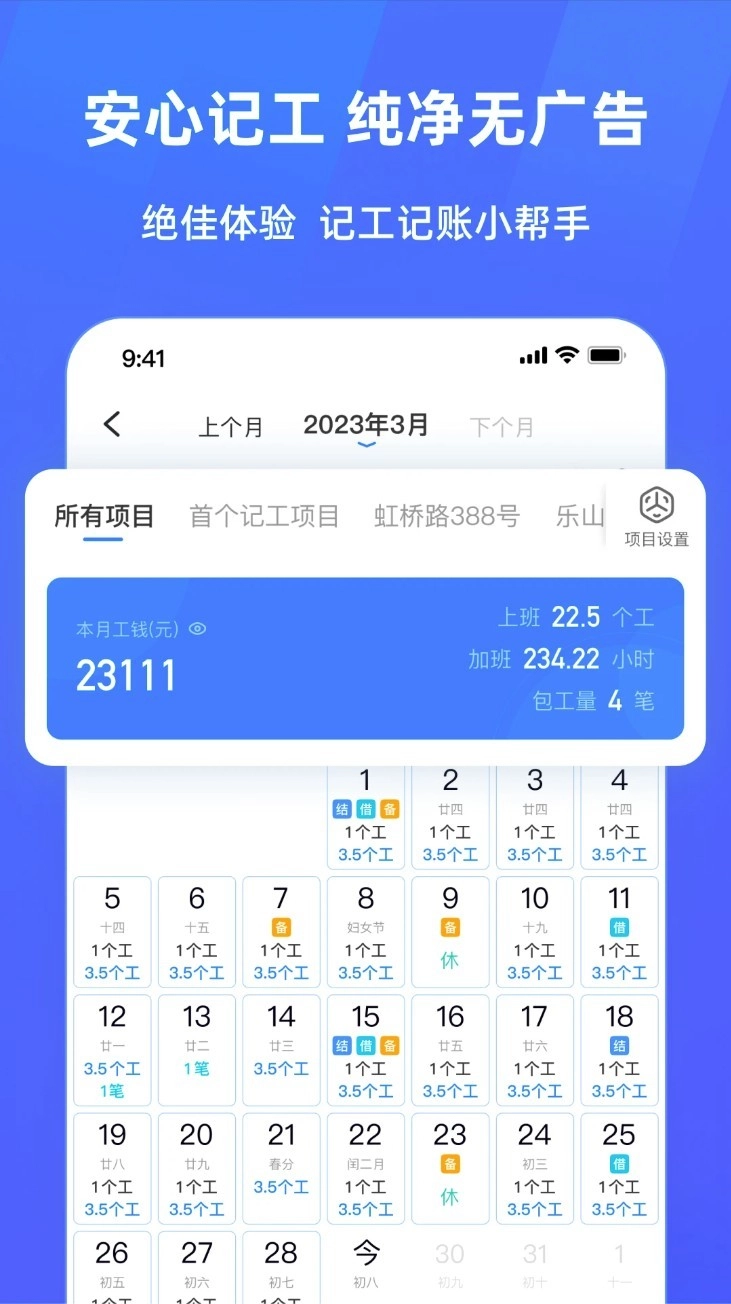Screen dimensions: 731x1304
Task: Open the 休 rest day on March 9
Action: [x=450, y=958]
